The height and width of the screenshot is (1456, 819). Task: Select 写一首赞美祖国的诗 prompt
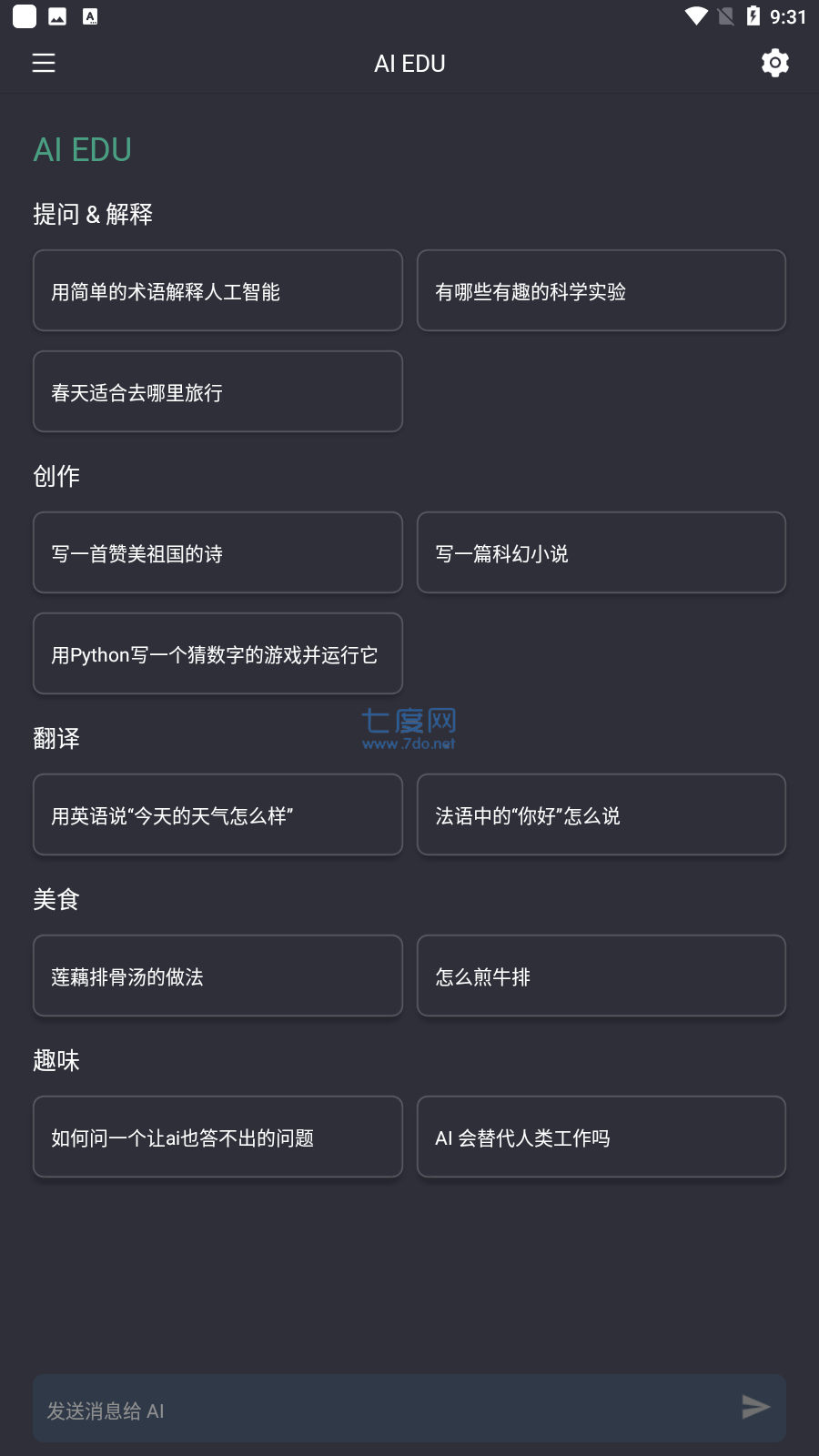coord(217,552)
